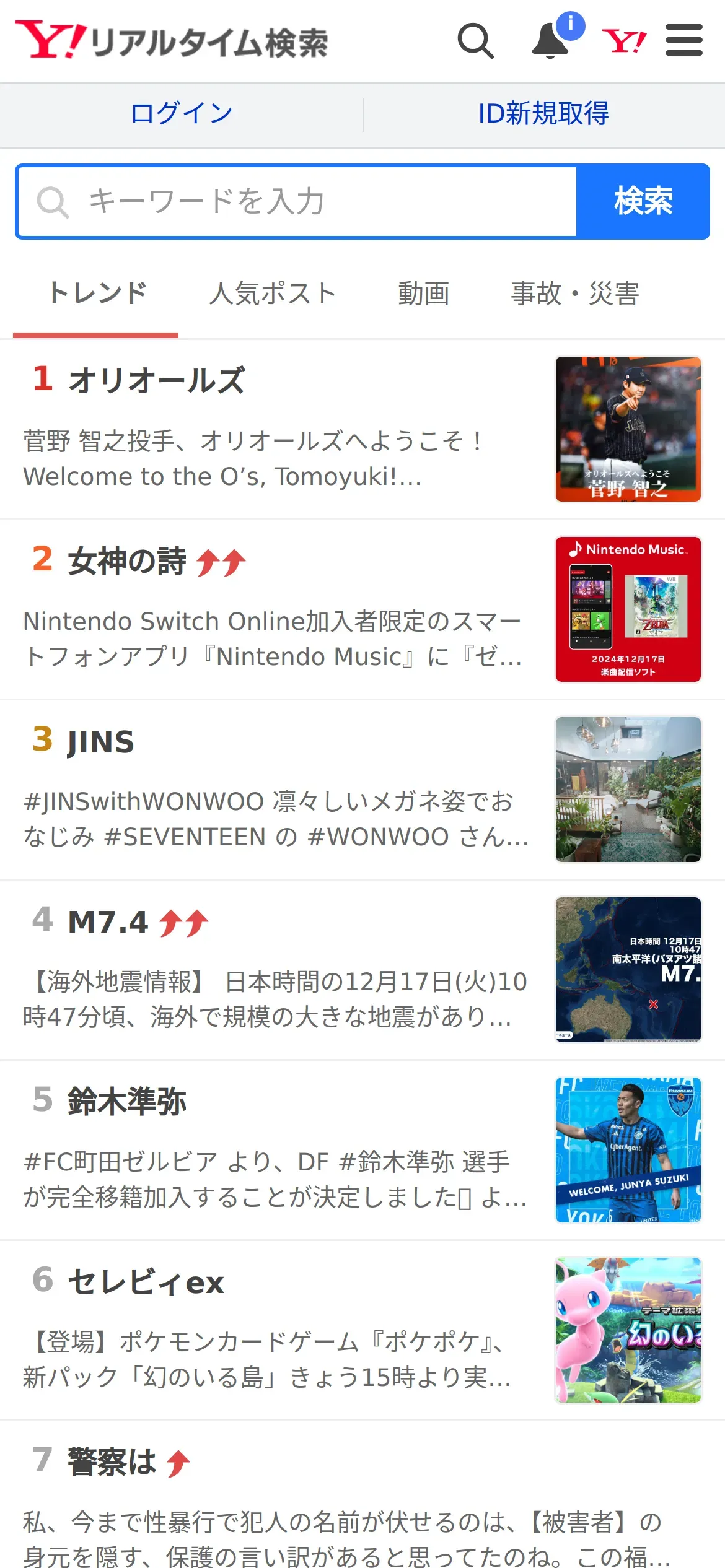The height and width of the screenshot is (1568, 725).
Task: Select the トレンド tab
Action: coord(96,293)
